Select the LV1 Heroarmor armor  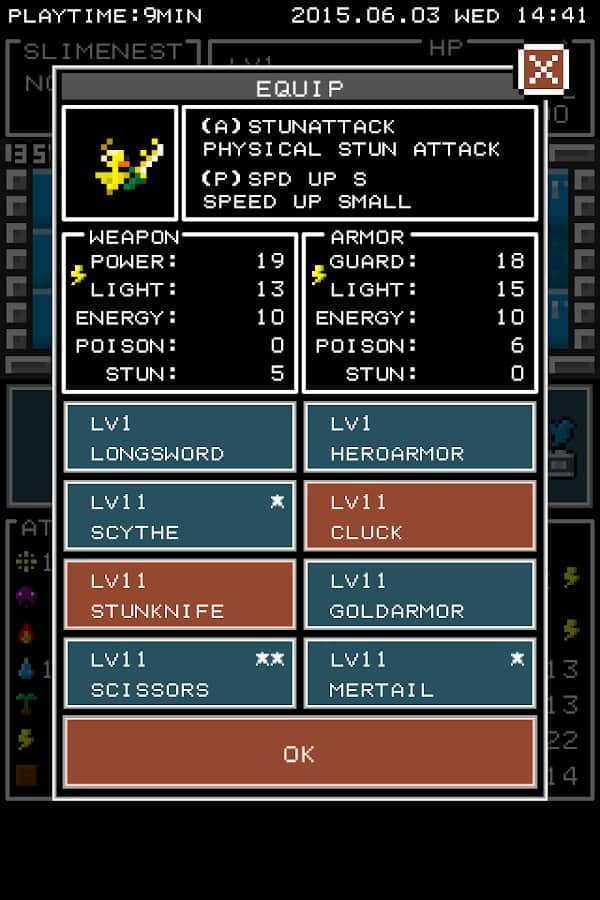420,437
